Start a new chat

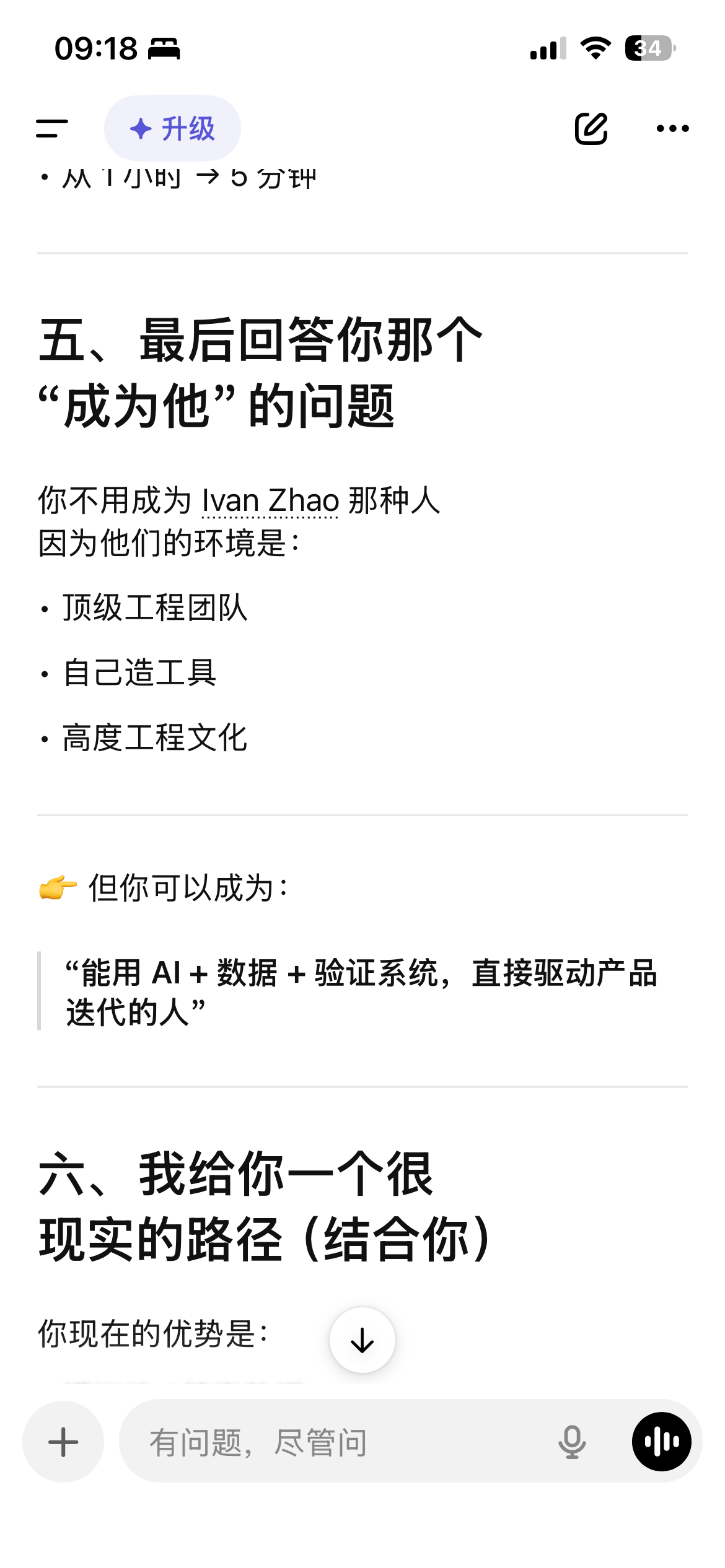click(x=591, y=129)
